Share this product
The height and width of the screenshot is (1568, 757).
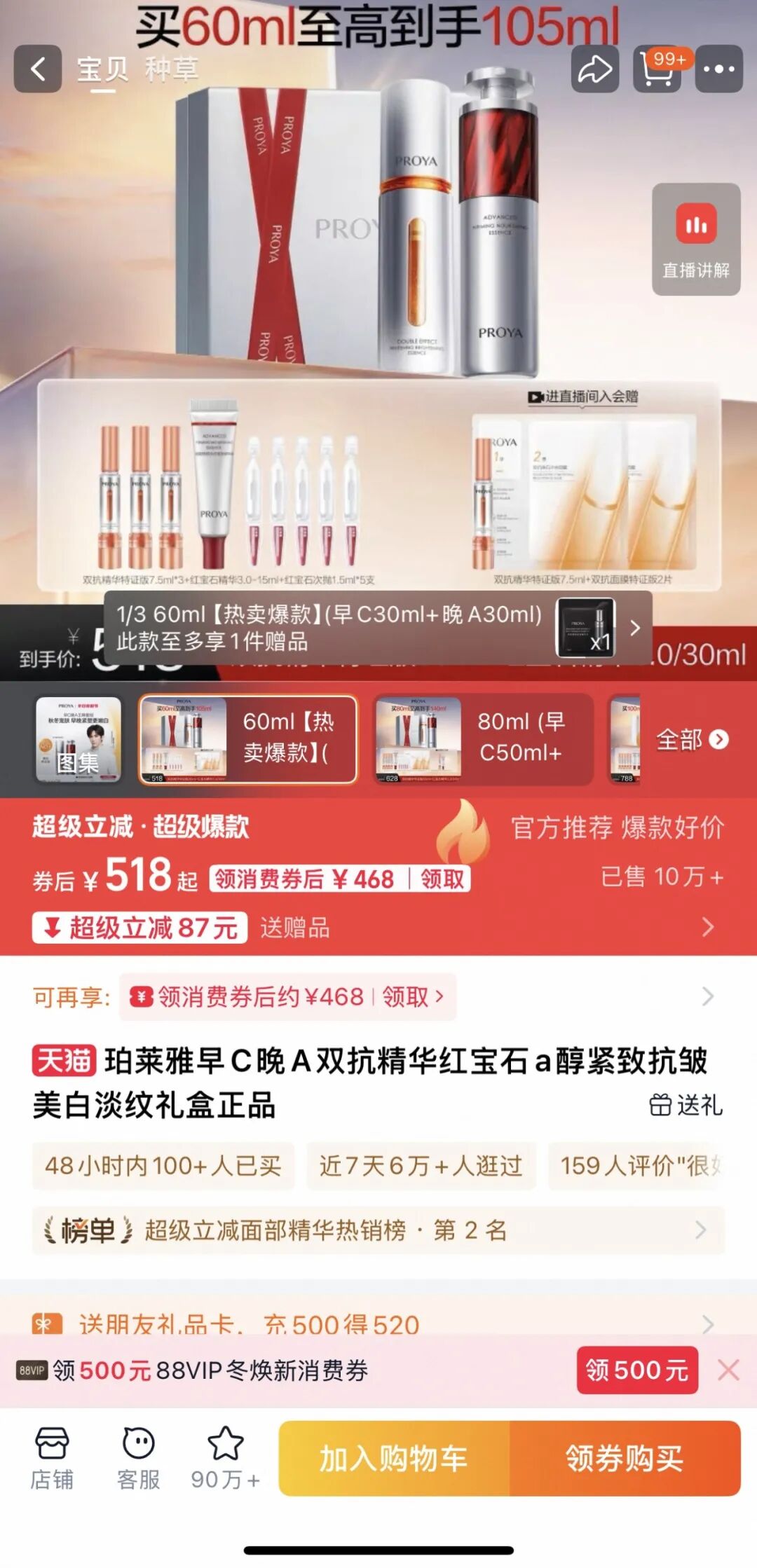594,69
